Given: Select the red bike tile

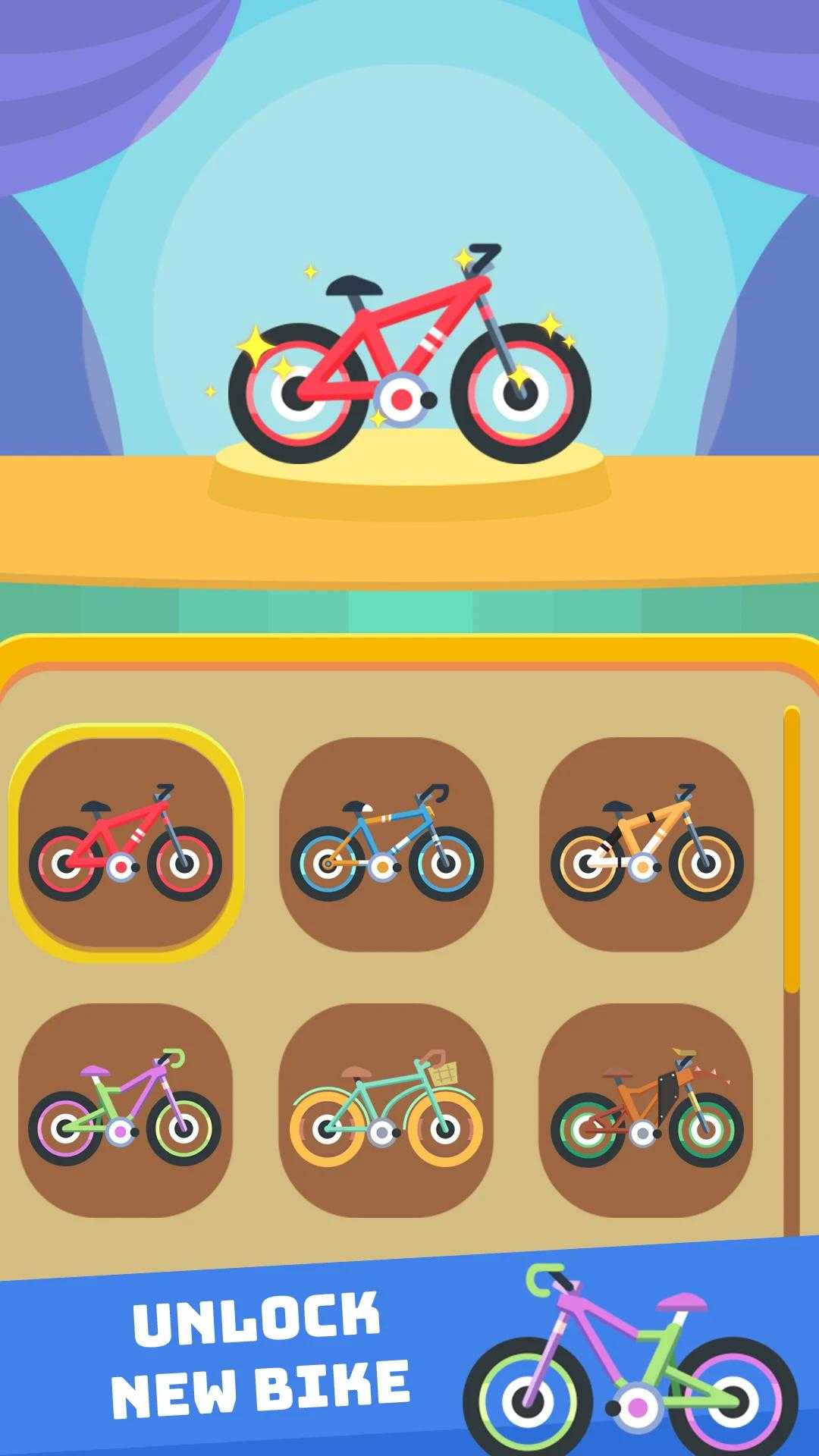Looking at the screenshot, I should click(125, 843).
